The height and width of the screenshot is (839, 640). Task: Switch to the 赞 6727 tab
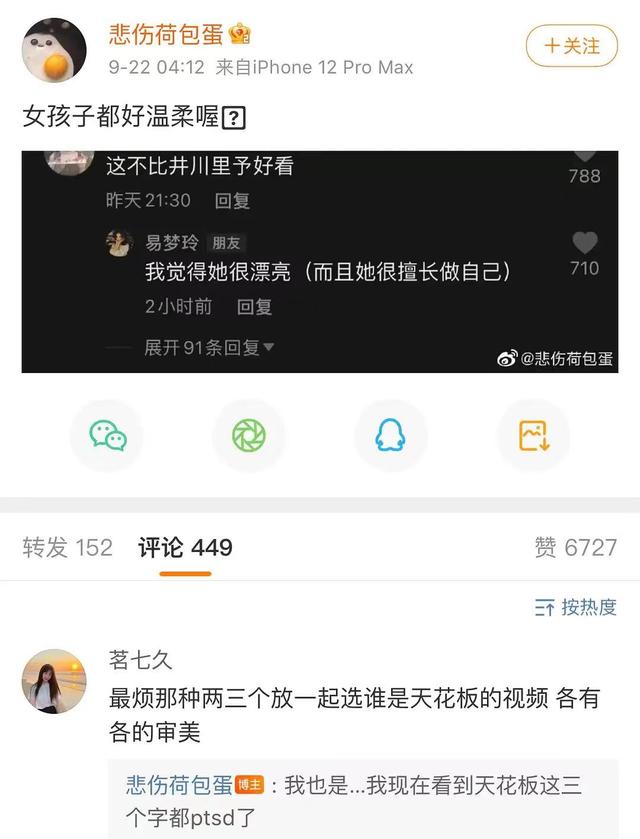pos(575,547)
